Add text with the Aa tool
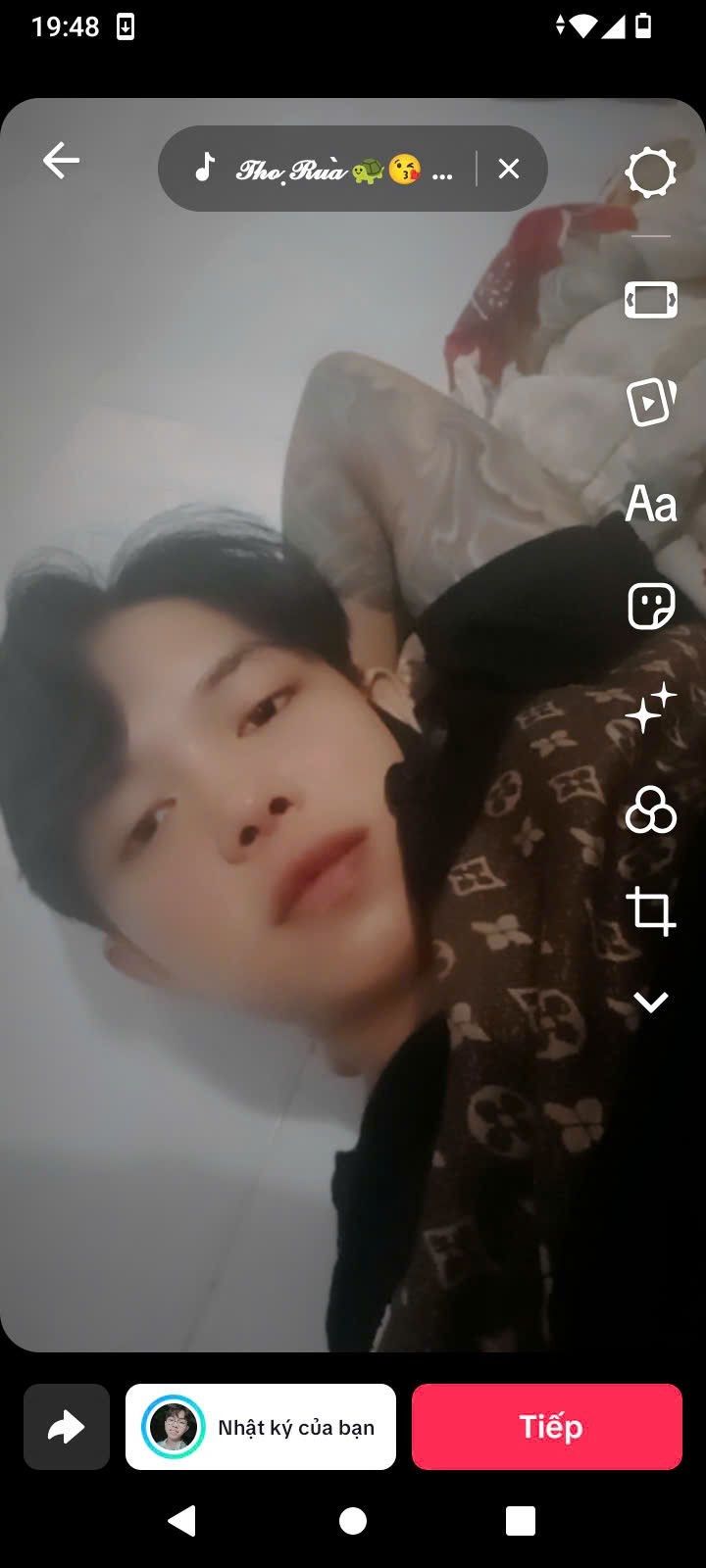 (651, 504)
